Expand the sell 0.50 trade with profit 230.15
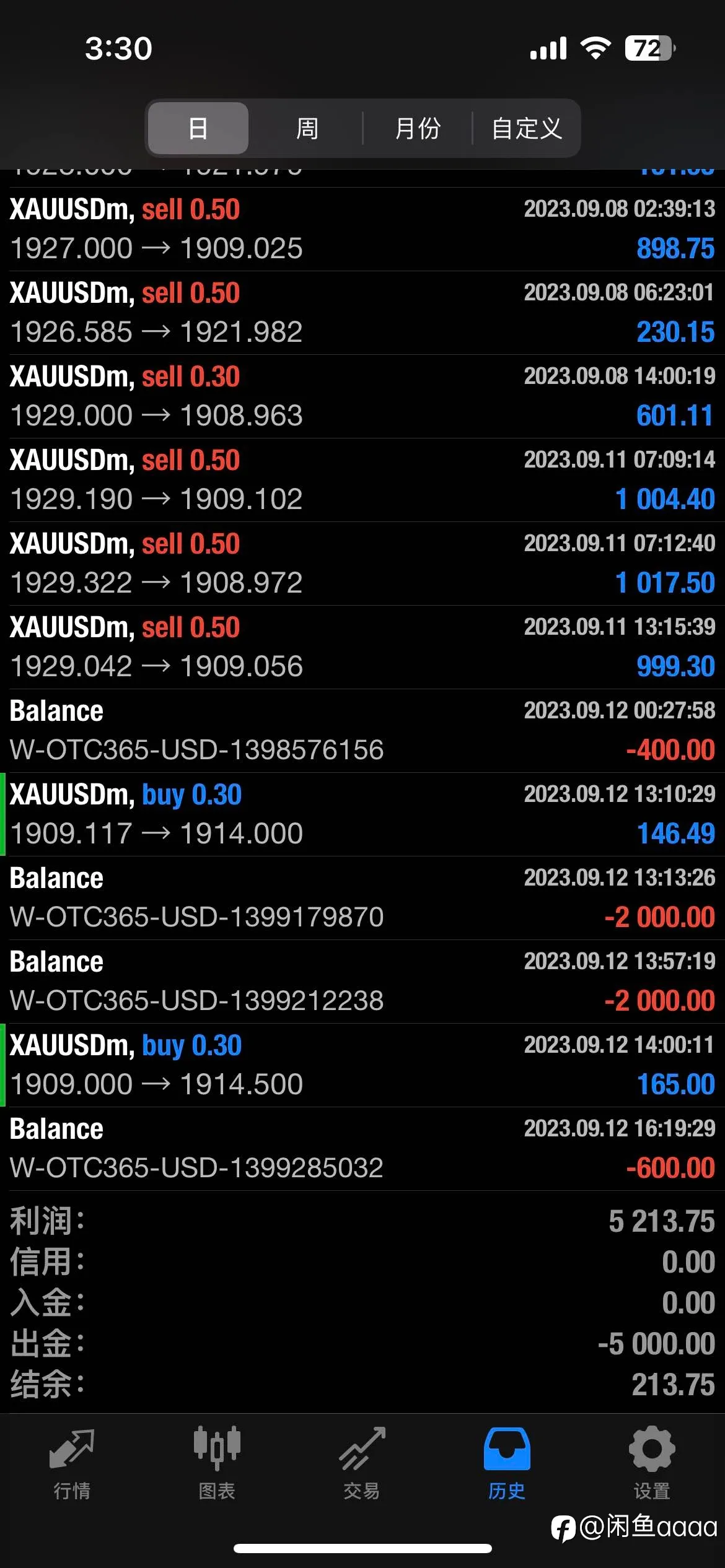725x1568 pixels. click(x=362, y=313)
